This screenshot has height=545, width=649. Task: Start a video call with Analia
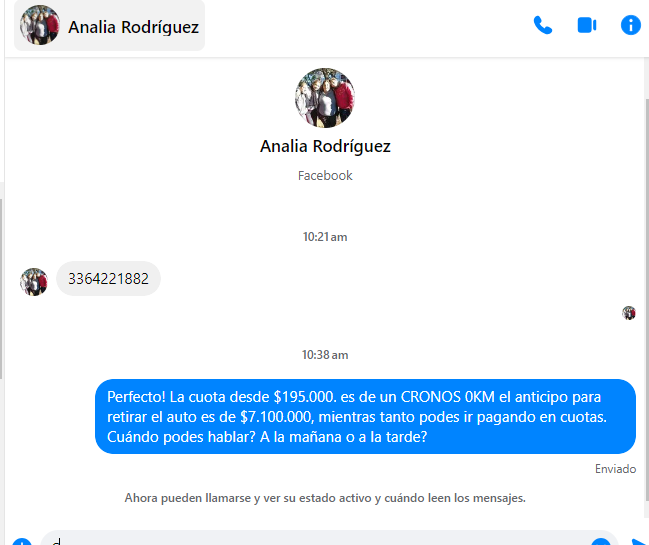pos(587,25)
